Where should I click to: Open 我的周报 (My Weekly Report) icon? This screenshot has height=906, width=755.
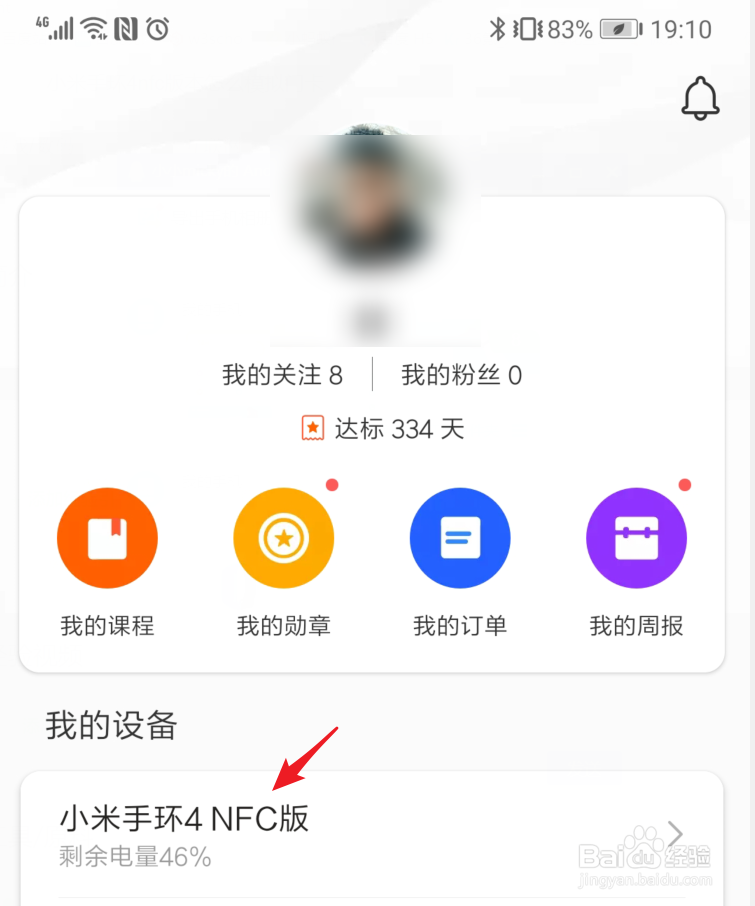pos(636,537)
